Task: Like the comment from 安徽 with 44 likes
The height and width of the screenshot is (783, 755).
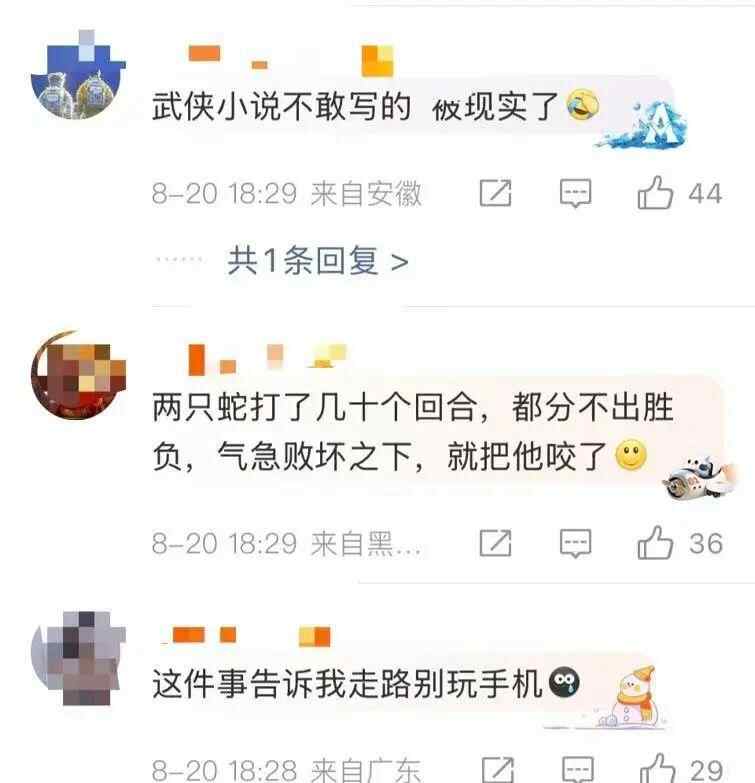Action: point(656,193)
